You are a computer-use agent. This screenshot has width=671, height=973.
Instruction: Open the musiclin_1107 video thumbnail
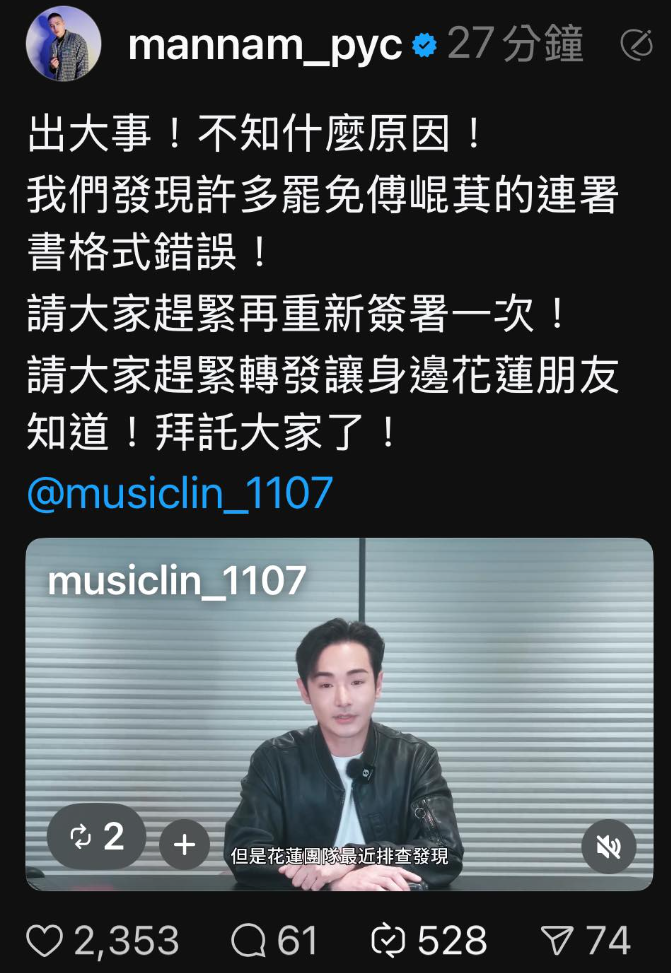339,700
